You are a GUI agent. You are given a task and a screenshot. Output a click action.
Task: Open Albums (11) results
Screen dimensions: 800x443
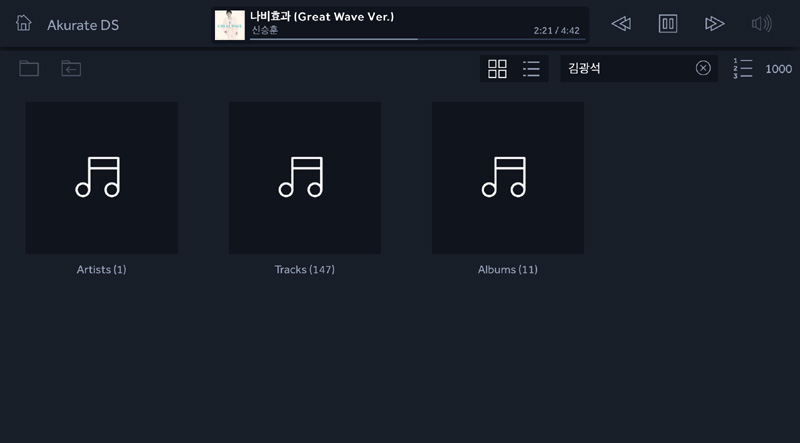click(x=508, y=178)
